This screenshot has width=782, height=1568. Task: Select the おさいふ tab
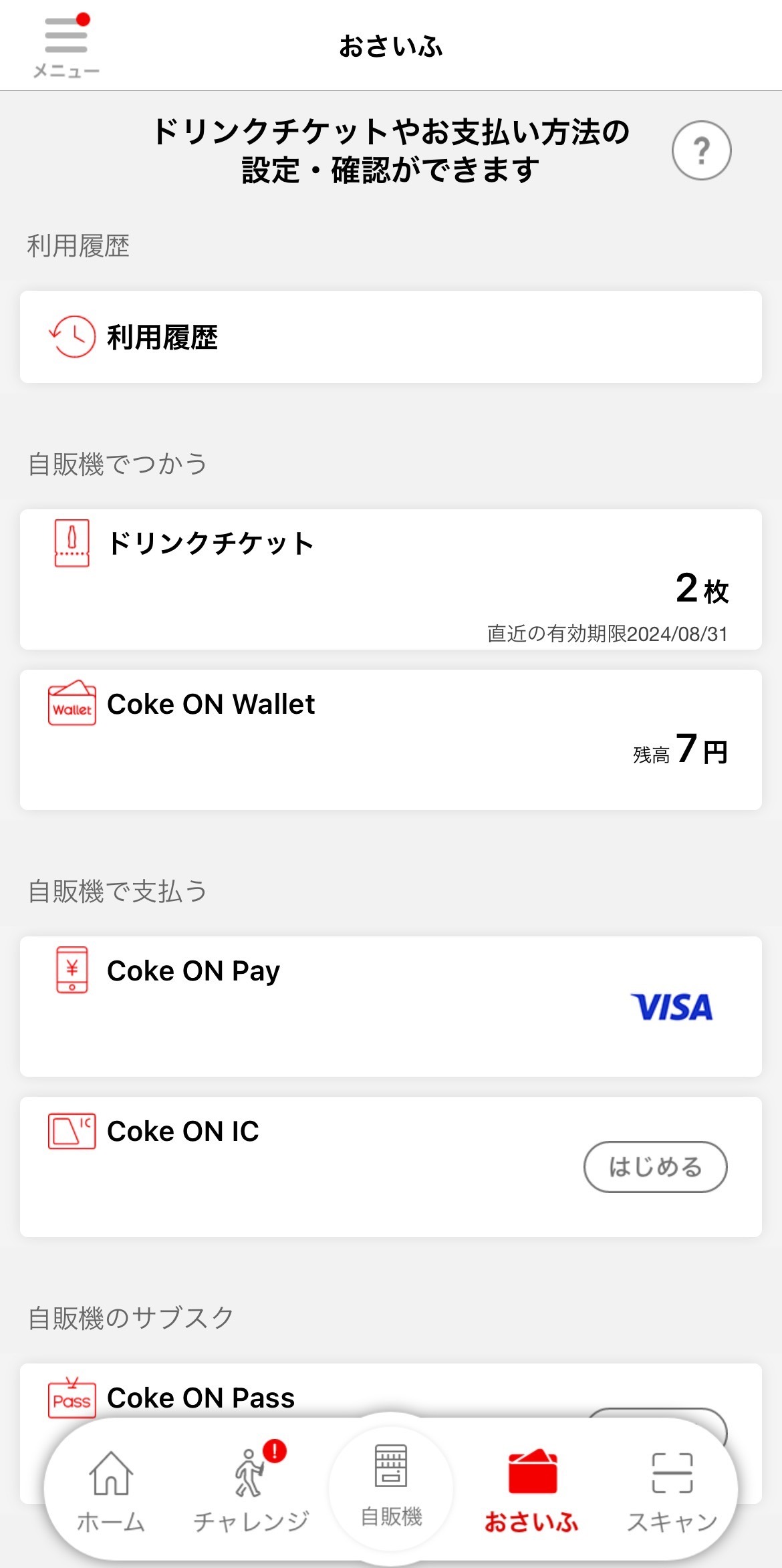[532, 1490]
